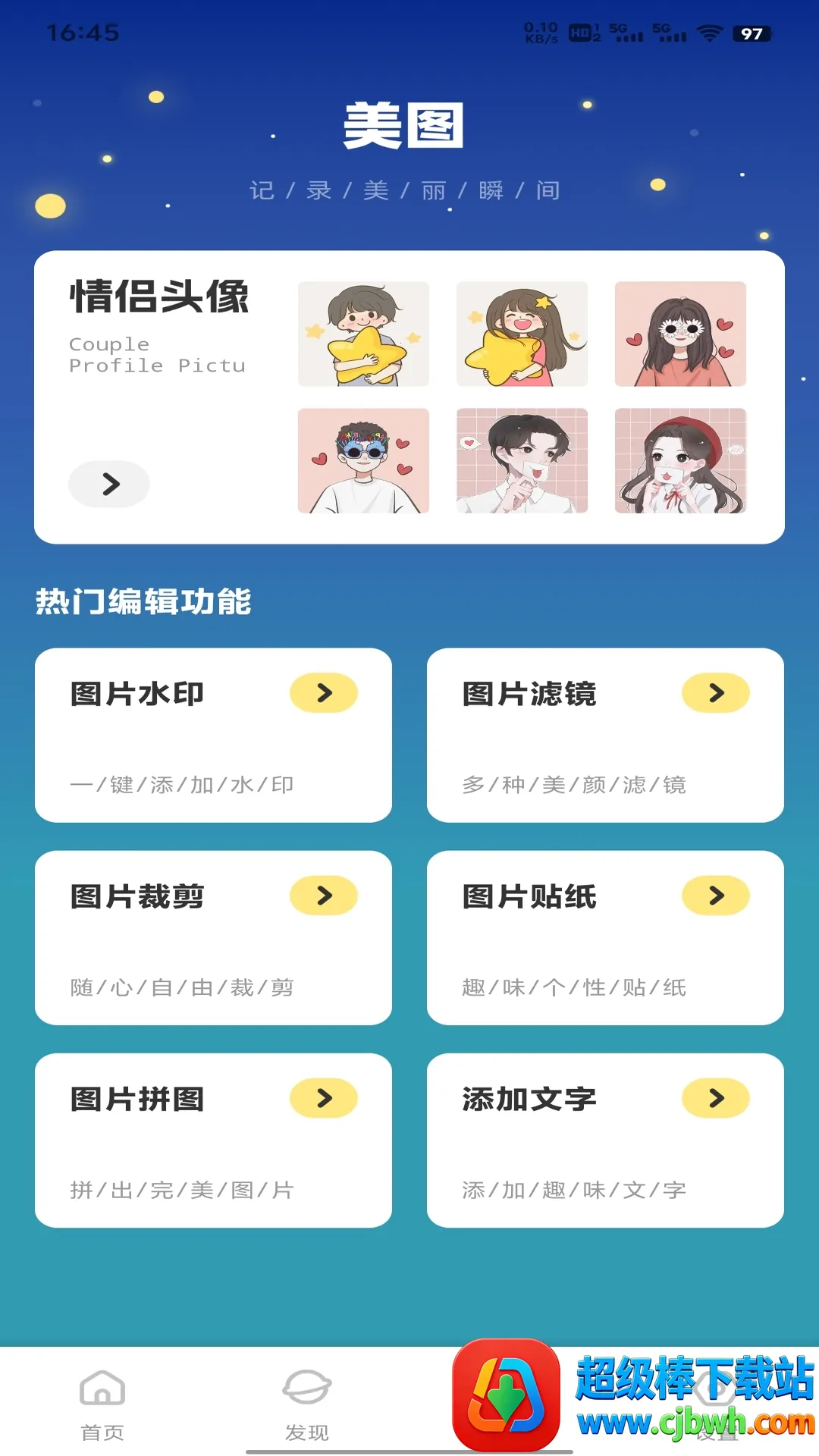Select the boy hugging star avatar
819x1456 pixels.
click(x=363, y=334)
